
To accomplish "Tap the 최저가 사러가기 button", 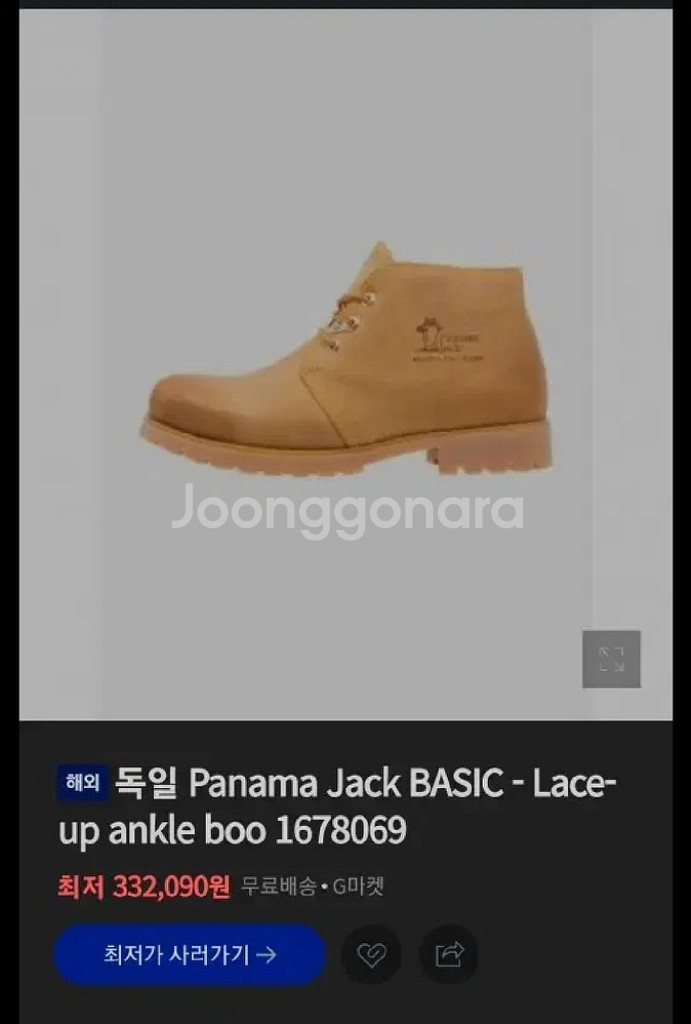I will (x=189, y=954).
